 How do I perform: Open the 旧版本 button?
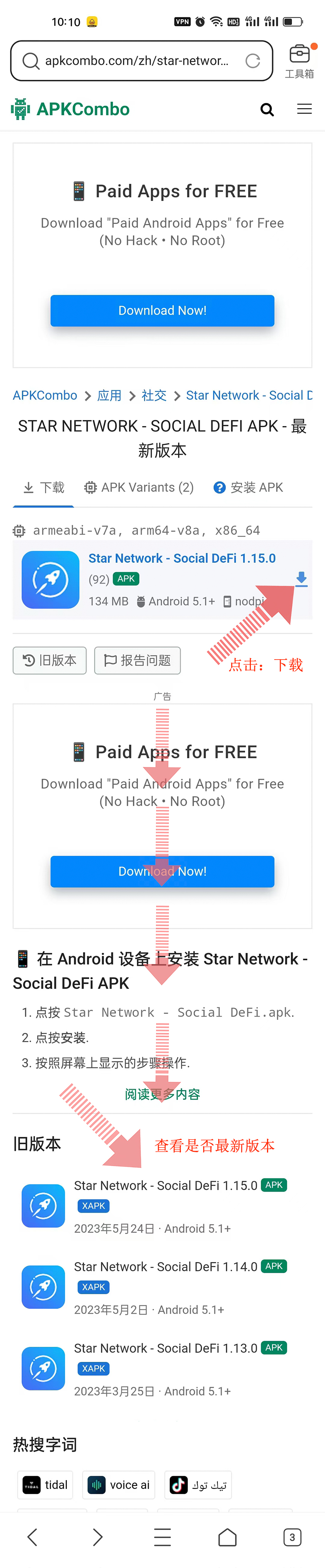click(x=50, y=660)
